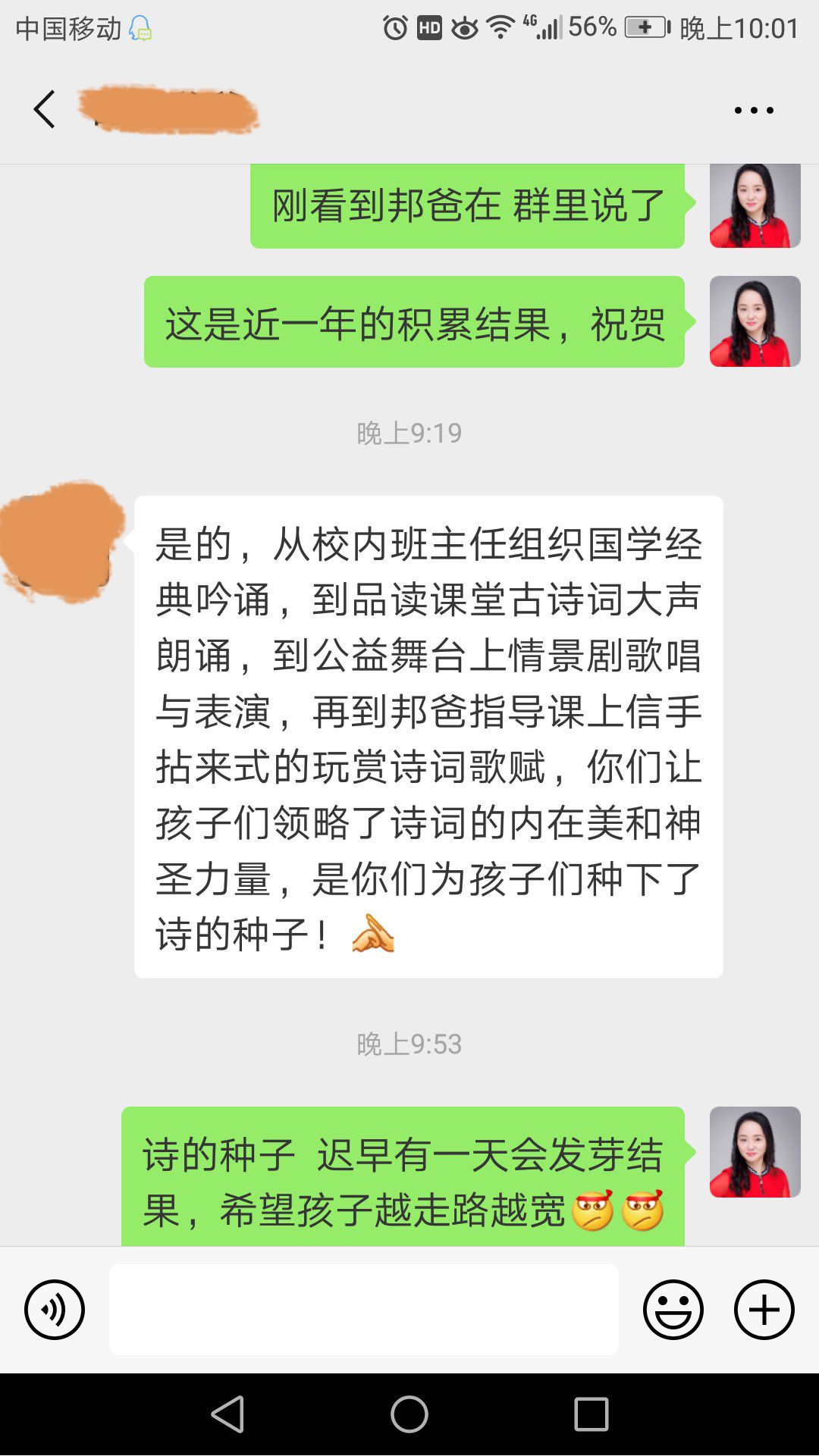819x1456 pixels.
Task: Tap the message text input box
Action: (x=364, y=1310)
